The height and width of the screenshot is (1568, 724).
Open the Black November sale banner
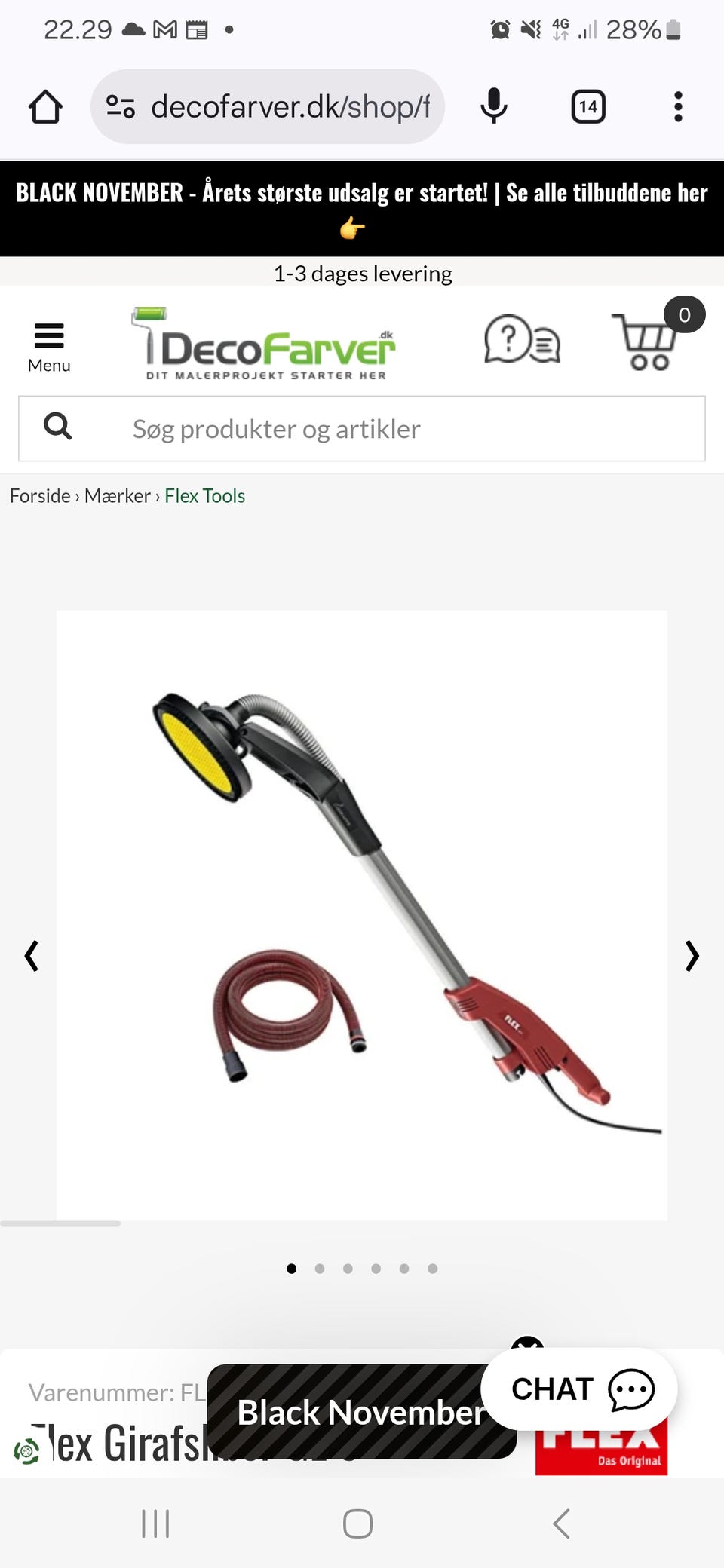point(362,208)
